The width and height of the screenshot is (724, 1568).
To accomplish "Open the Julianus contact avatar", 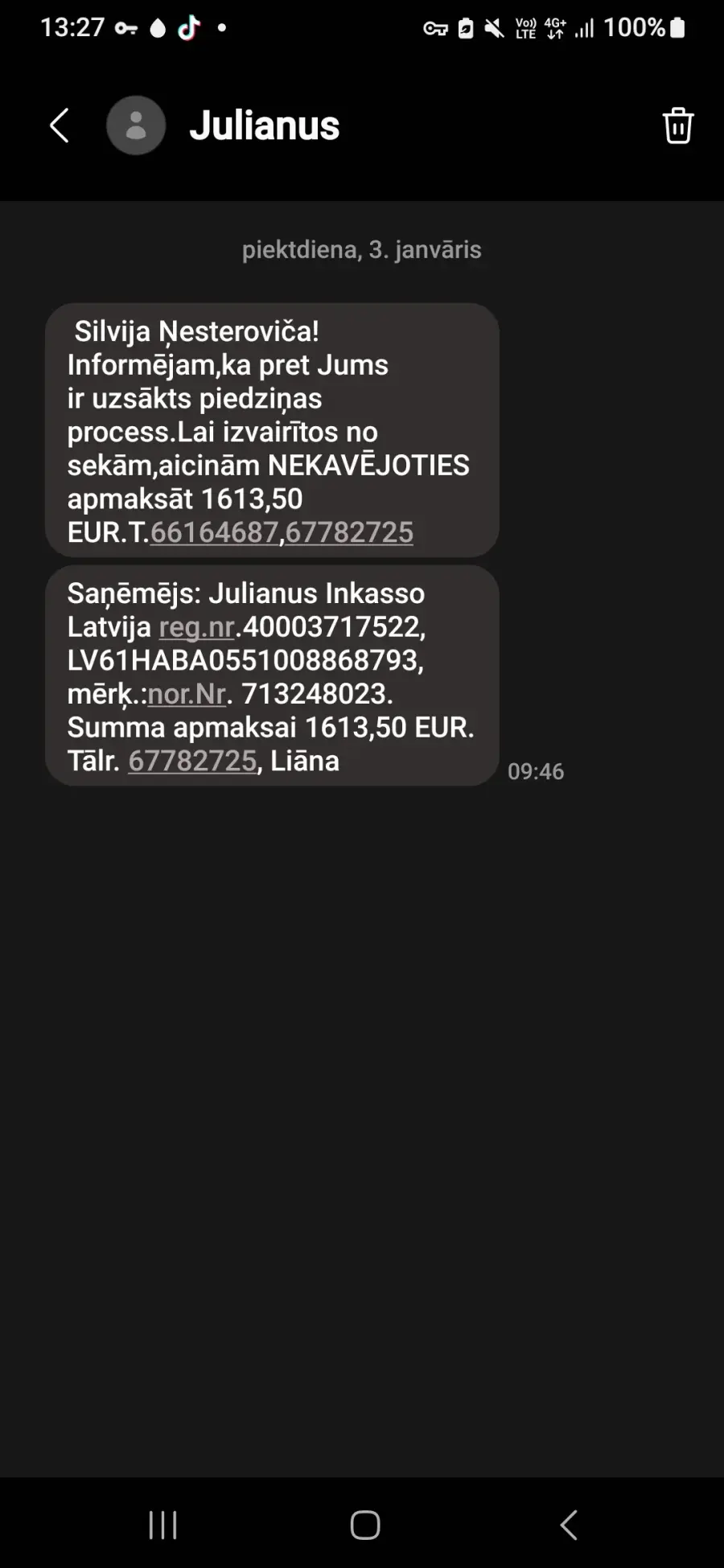I will tap(136, 125).
